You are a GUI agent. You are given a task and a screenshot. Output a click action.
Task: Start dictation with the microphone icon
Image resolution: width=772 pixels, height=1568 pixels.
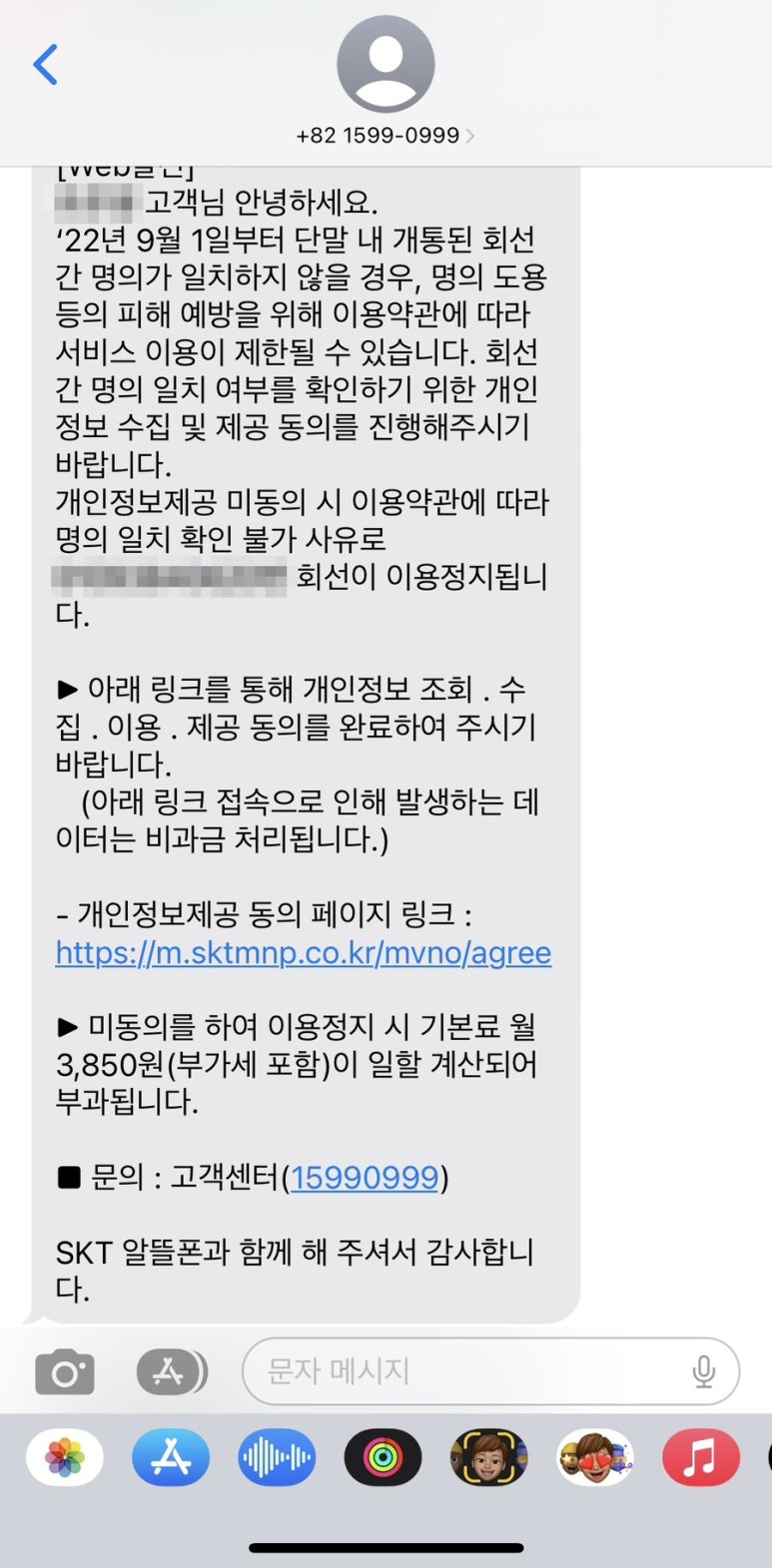point(704,1372)
